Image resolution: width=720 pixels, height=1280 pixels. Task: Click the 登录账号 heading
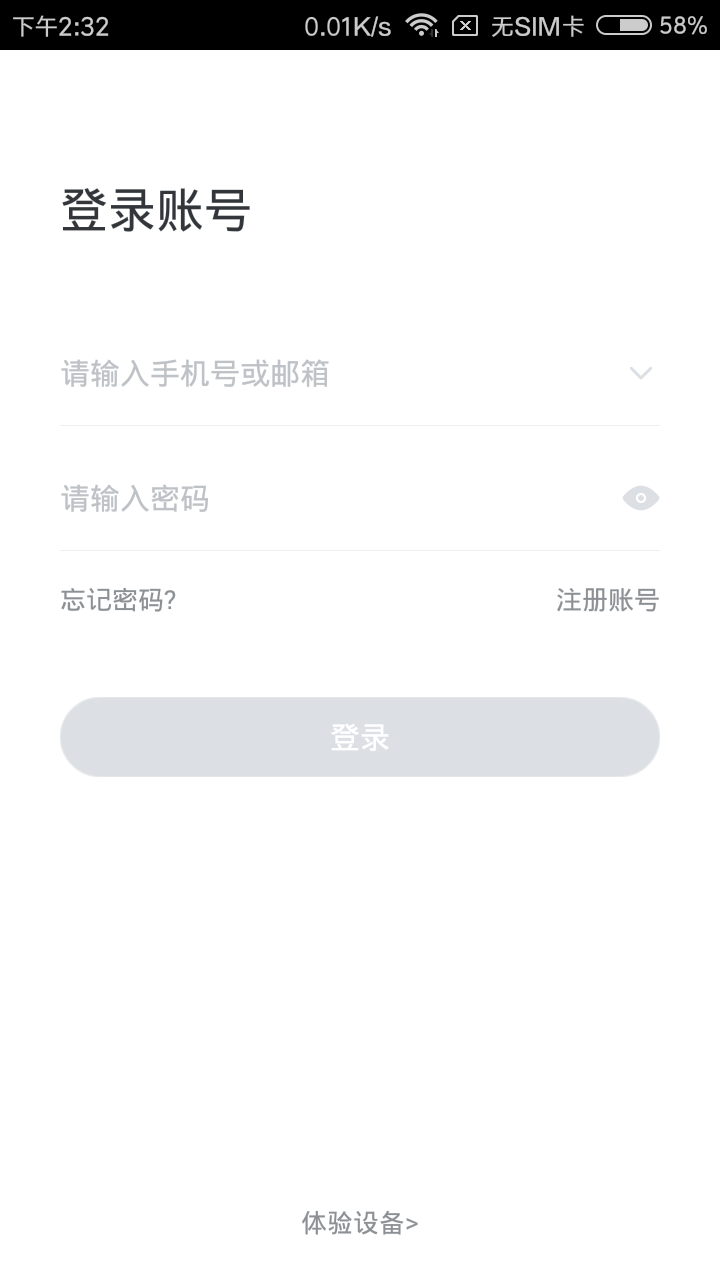tap(157, 208)
